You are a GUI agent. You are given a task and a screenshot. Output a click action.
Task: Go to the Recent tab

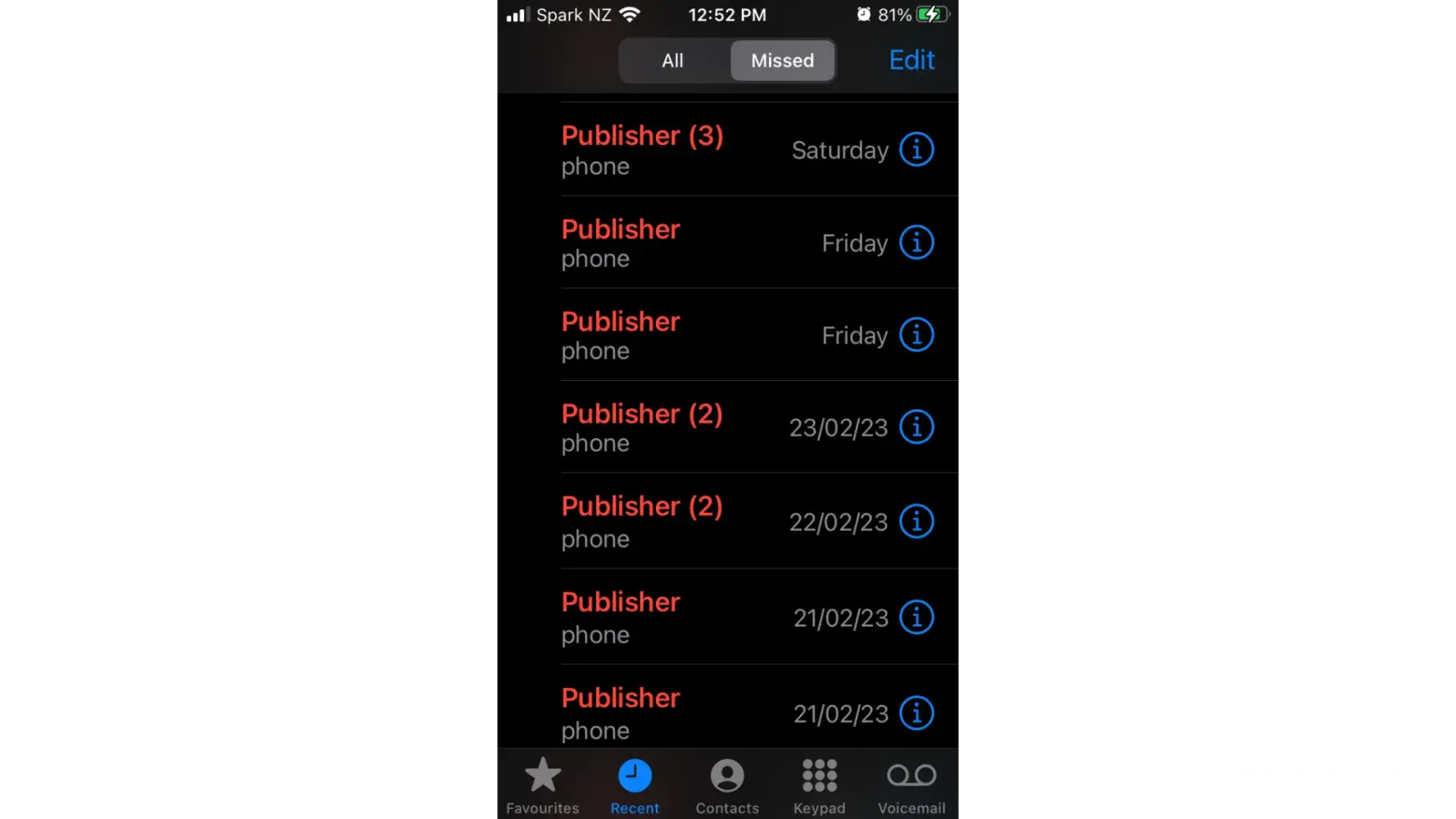635,785
